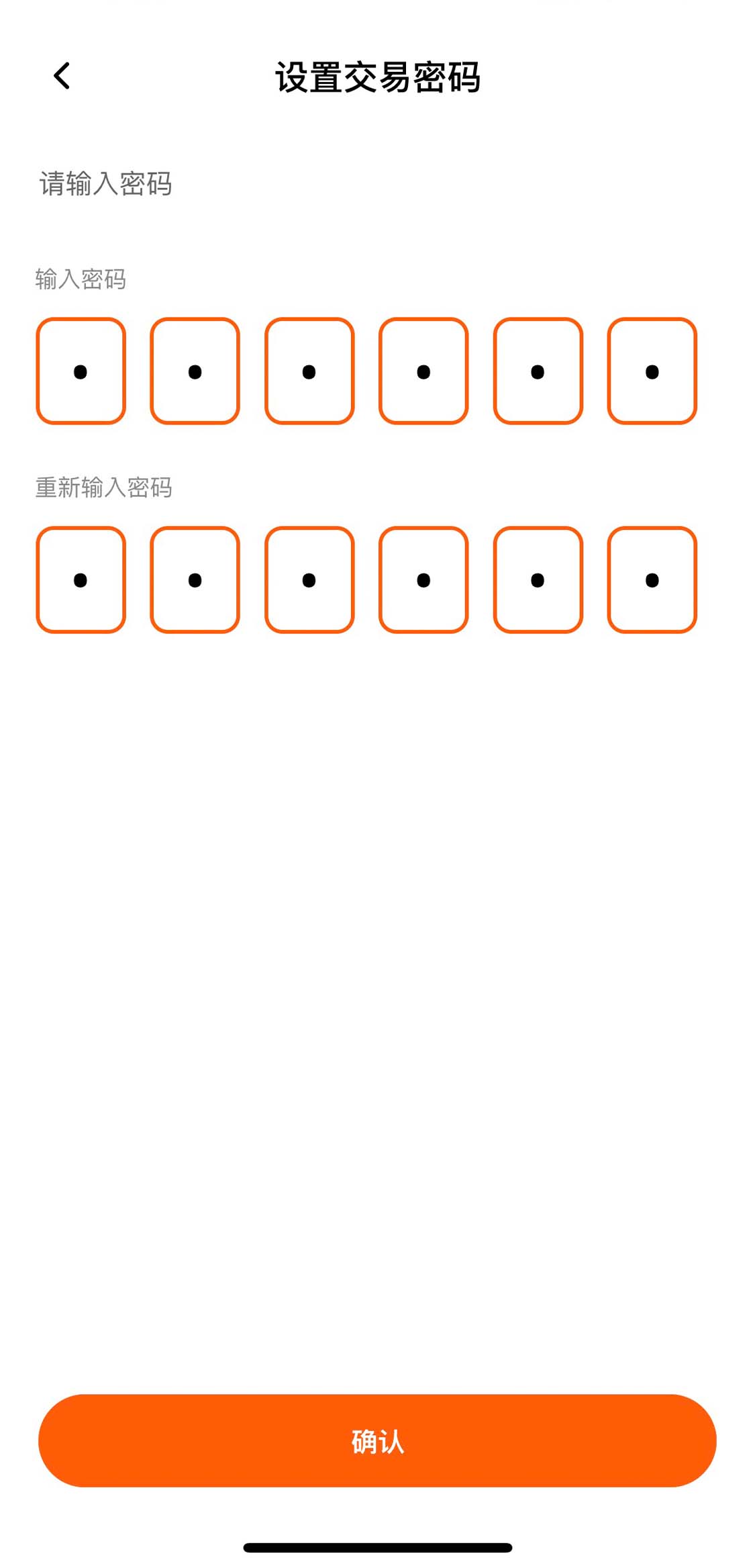Select third digit box under 输入密码
Viewport: 755px width, 1568px height.
point(309,371)
